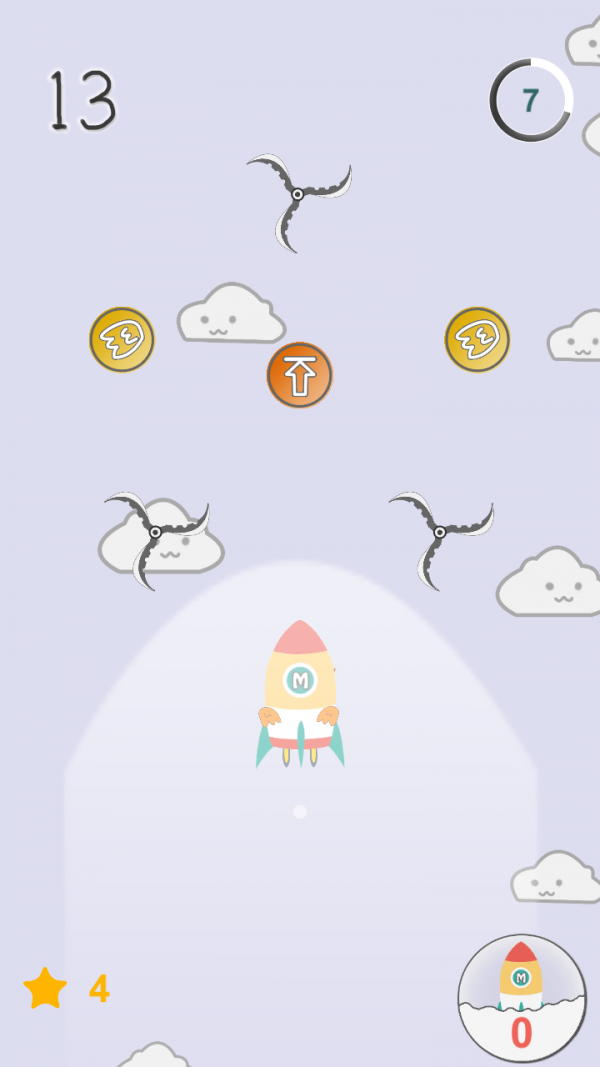
Task: Activate the rocket booster bubble
Action: click(521, 997)
